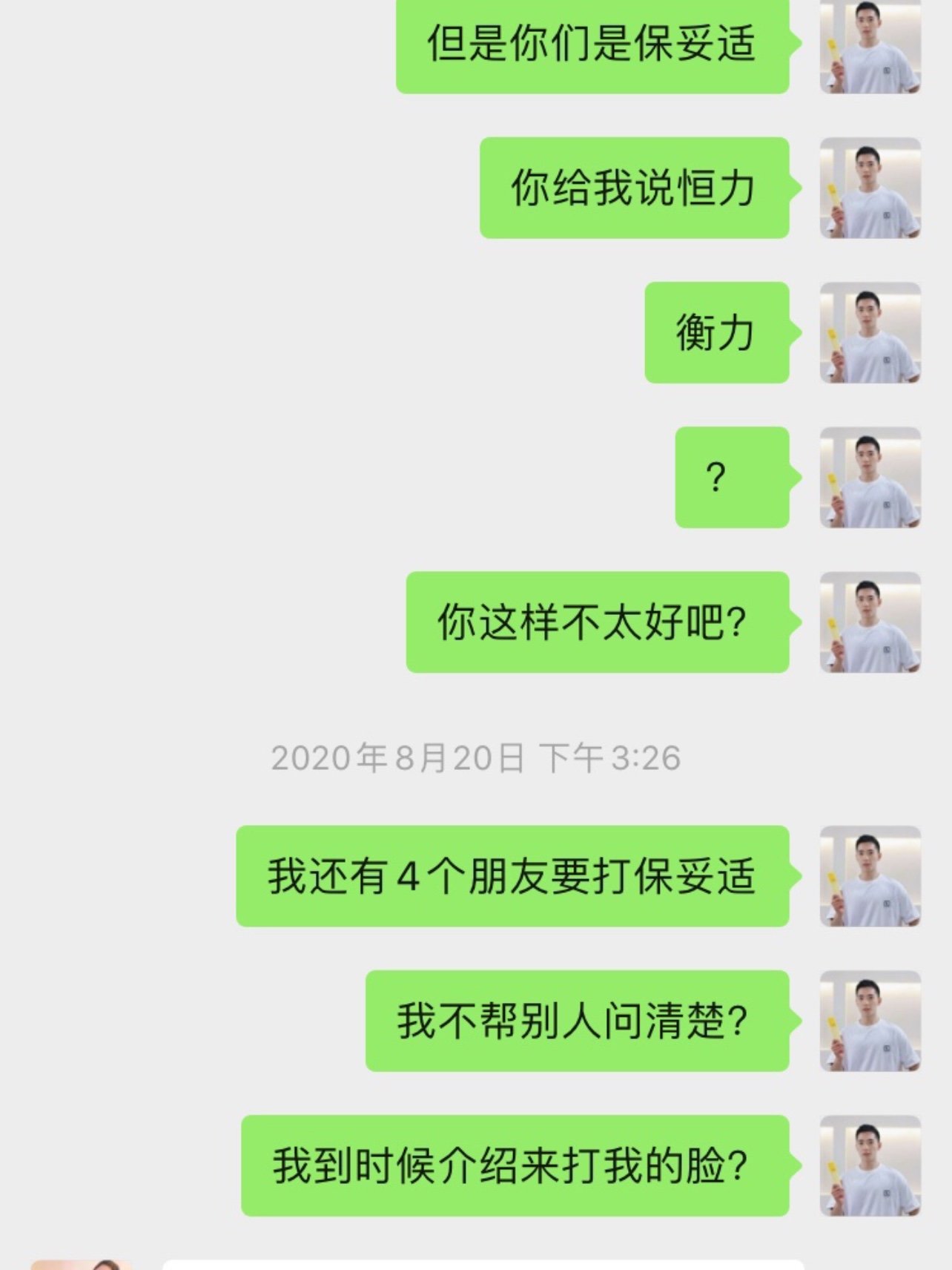Viewport: 952px width, 1270px height.
Task: Open profile picture beside '衡力' message
Action: [x=870, y=332]
